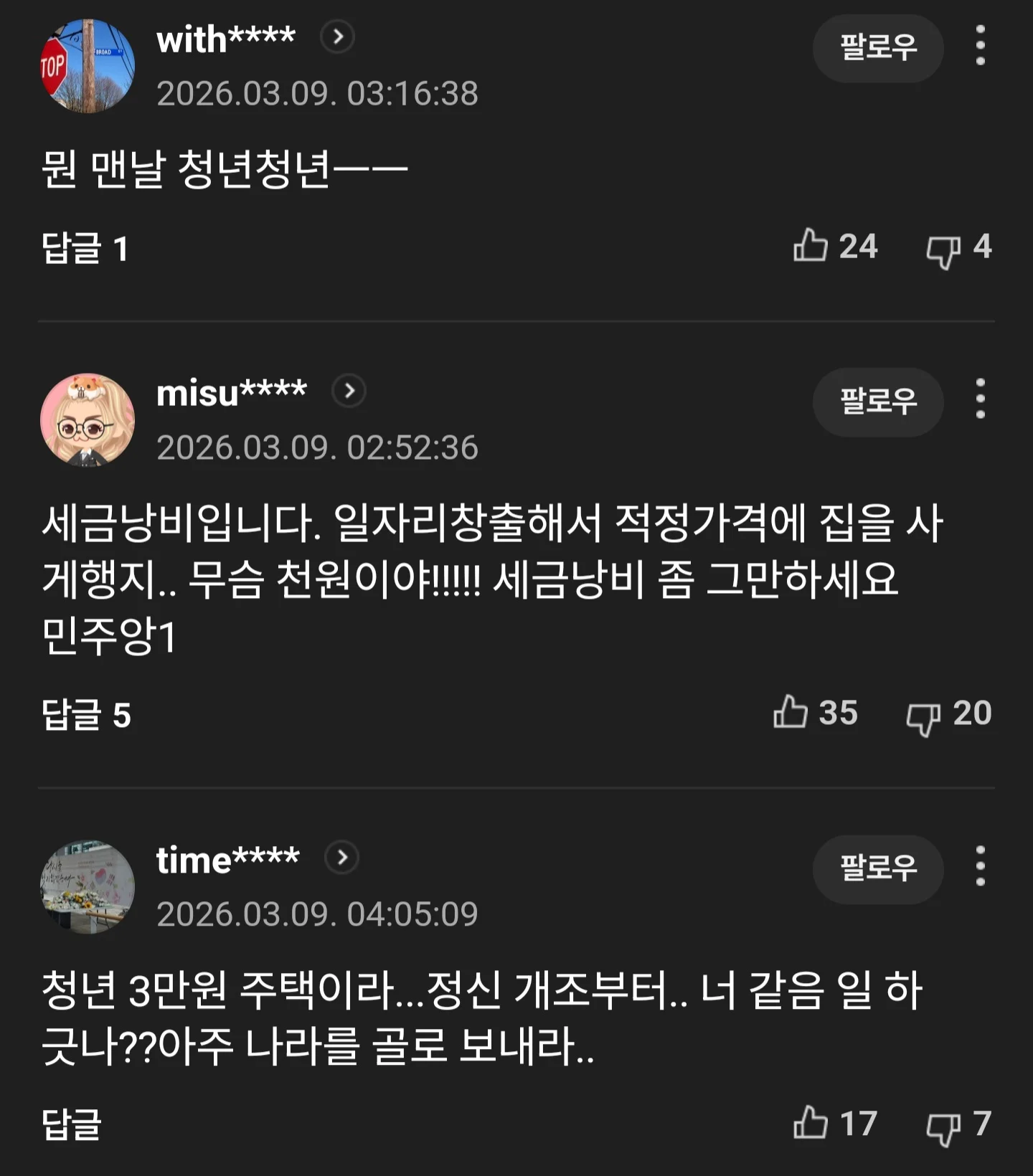The image size is (1033, 1176).
Task: View the 5 replies to misu**** comment
Action: click(86, 714)
